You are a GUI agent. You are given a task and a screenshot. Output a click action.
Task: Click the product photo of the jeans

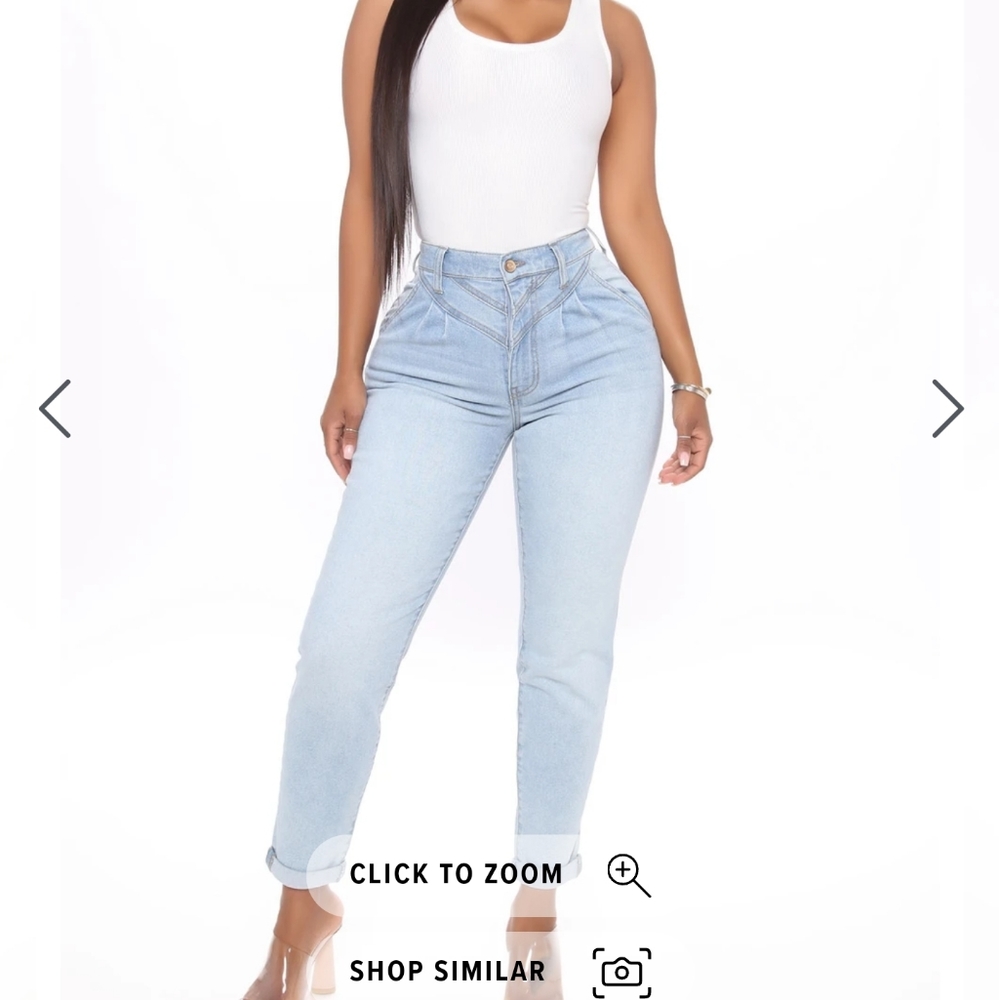[500, 500]
